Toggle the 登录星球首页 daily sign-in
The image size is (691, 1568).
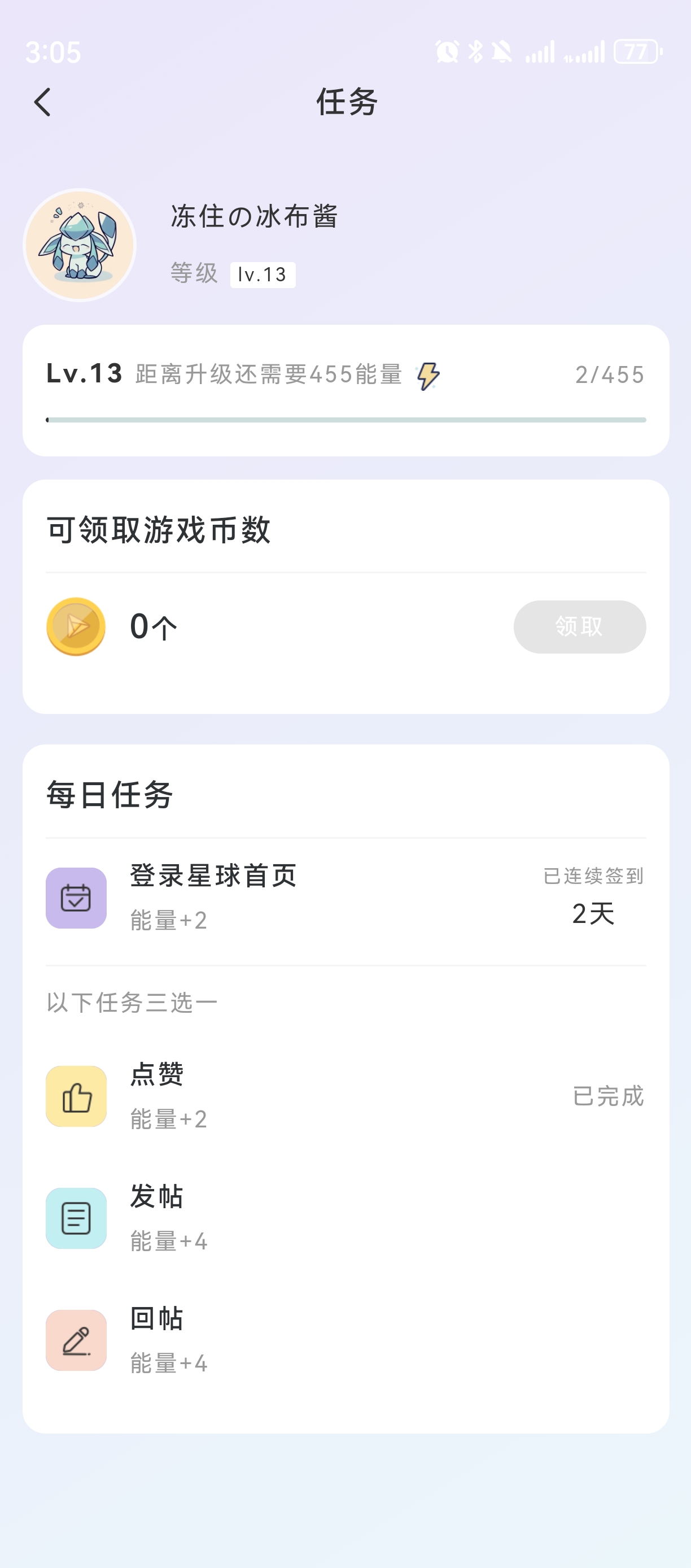345,898
